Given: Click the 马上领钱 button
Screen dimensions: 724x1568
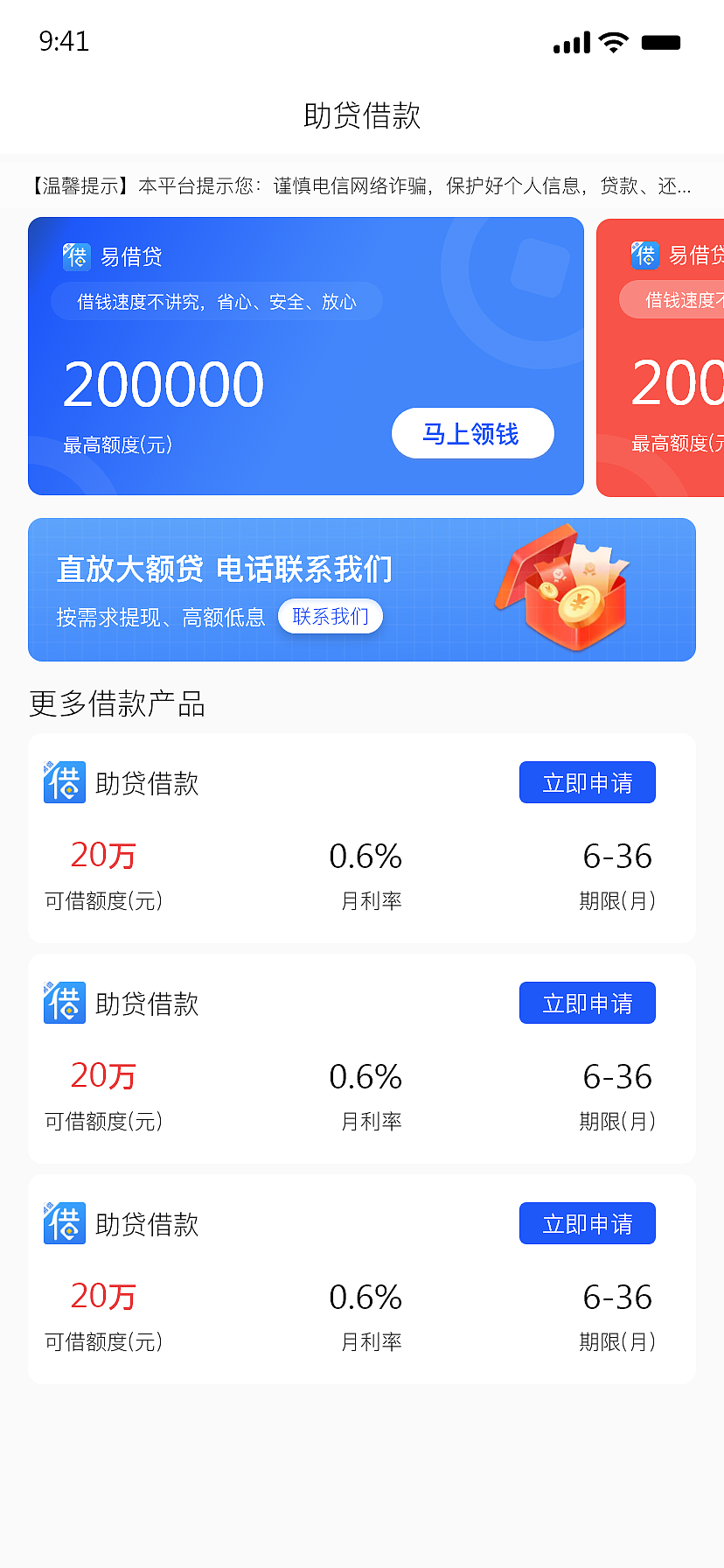Looking at the screenshot, I should click(472, 433).
